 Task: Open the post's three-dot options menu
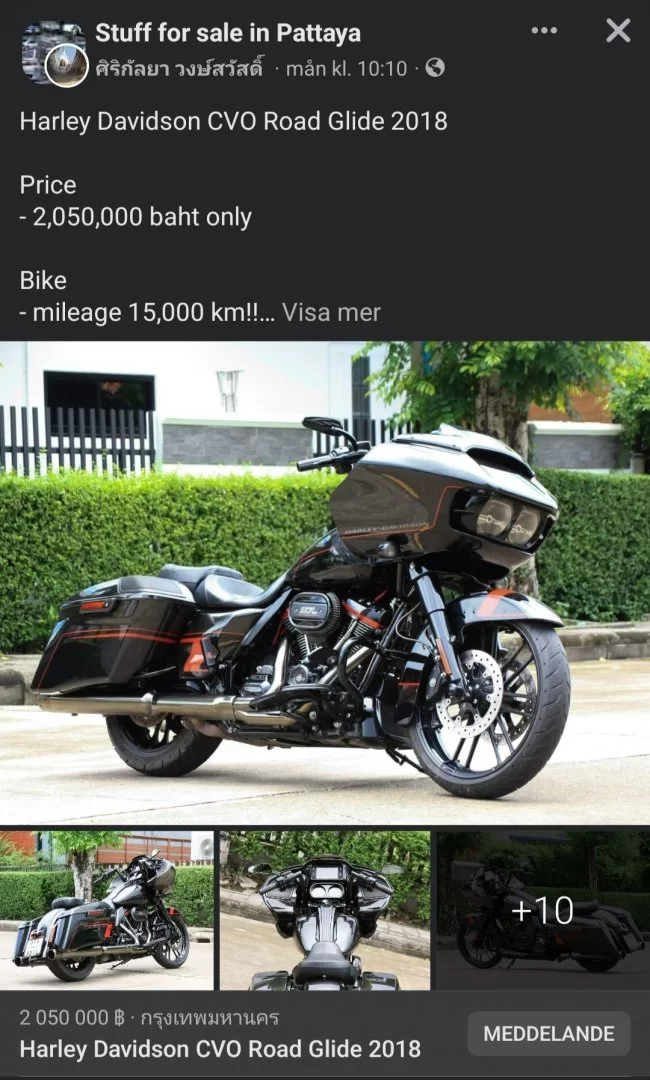click(x=544, y=31)
